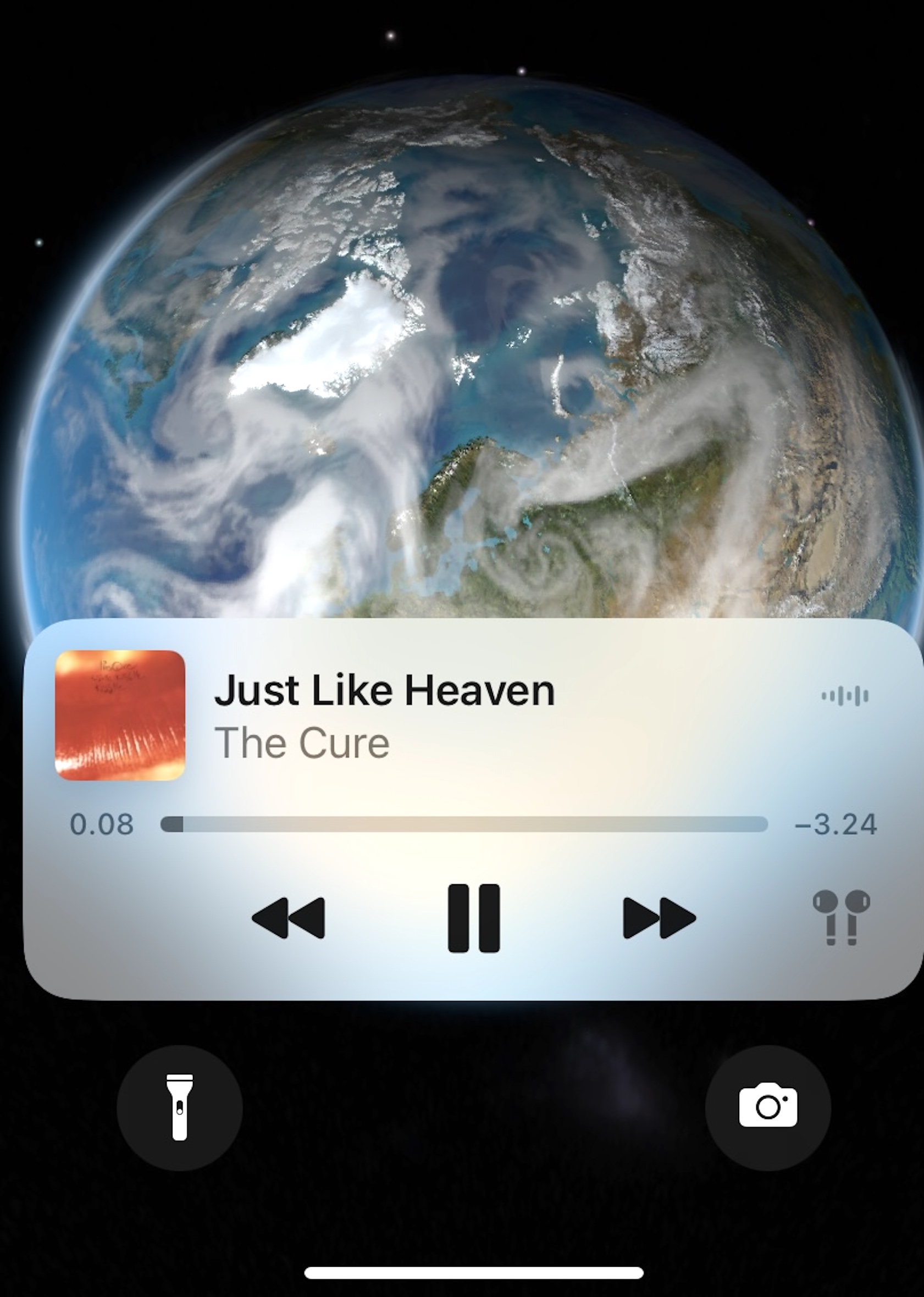Launch the camera from lock screen

(x=767, y=1107)
